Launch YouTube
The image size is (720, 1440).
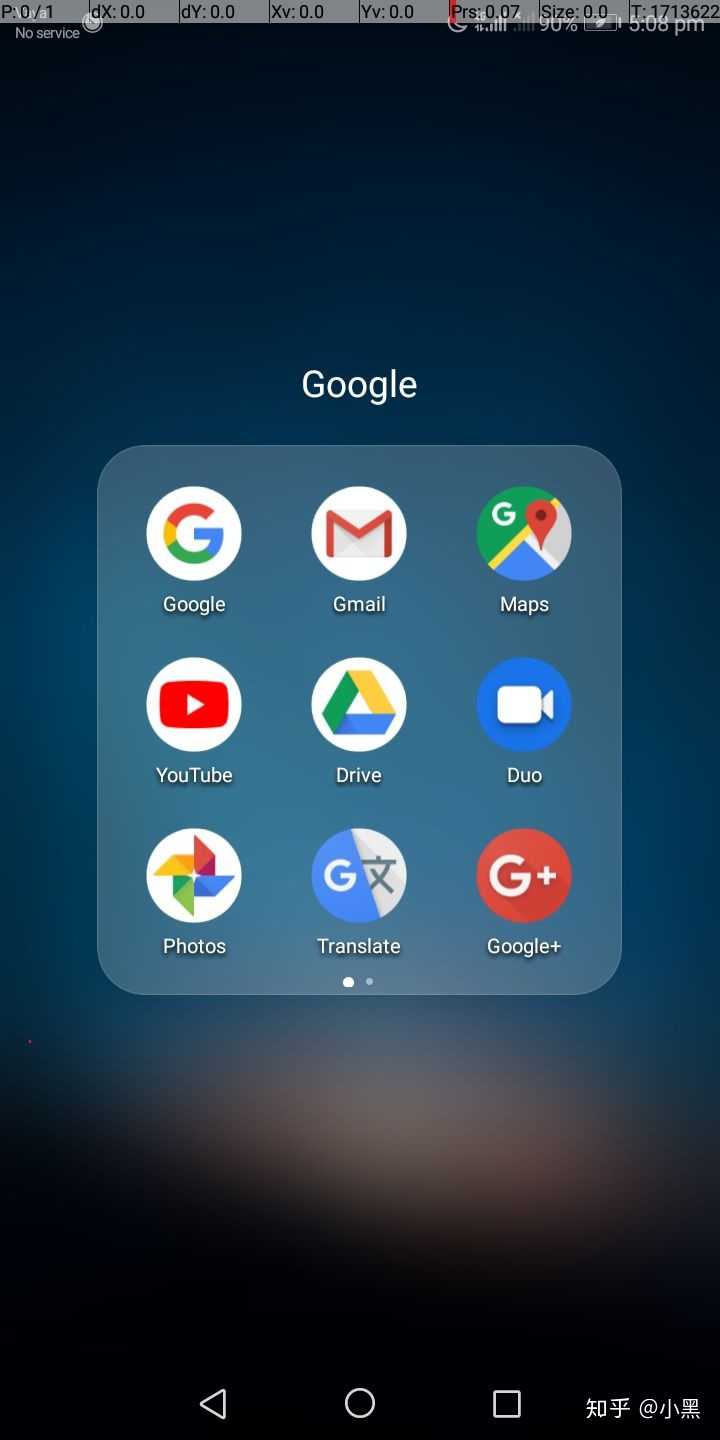coord(194,705)
